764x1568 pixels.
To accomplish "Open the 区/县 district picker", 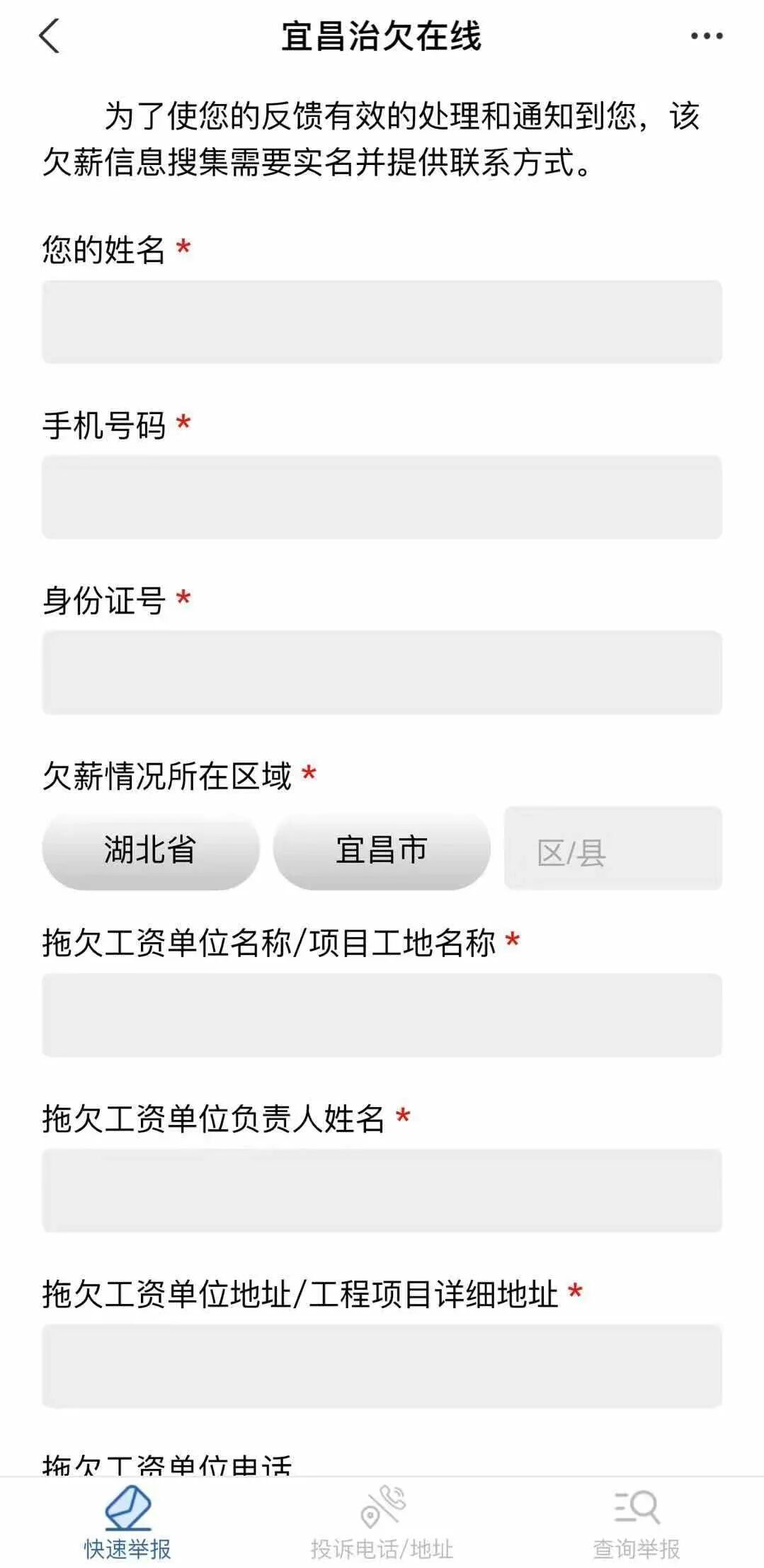I will coord(612,849).
